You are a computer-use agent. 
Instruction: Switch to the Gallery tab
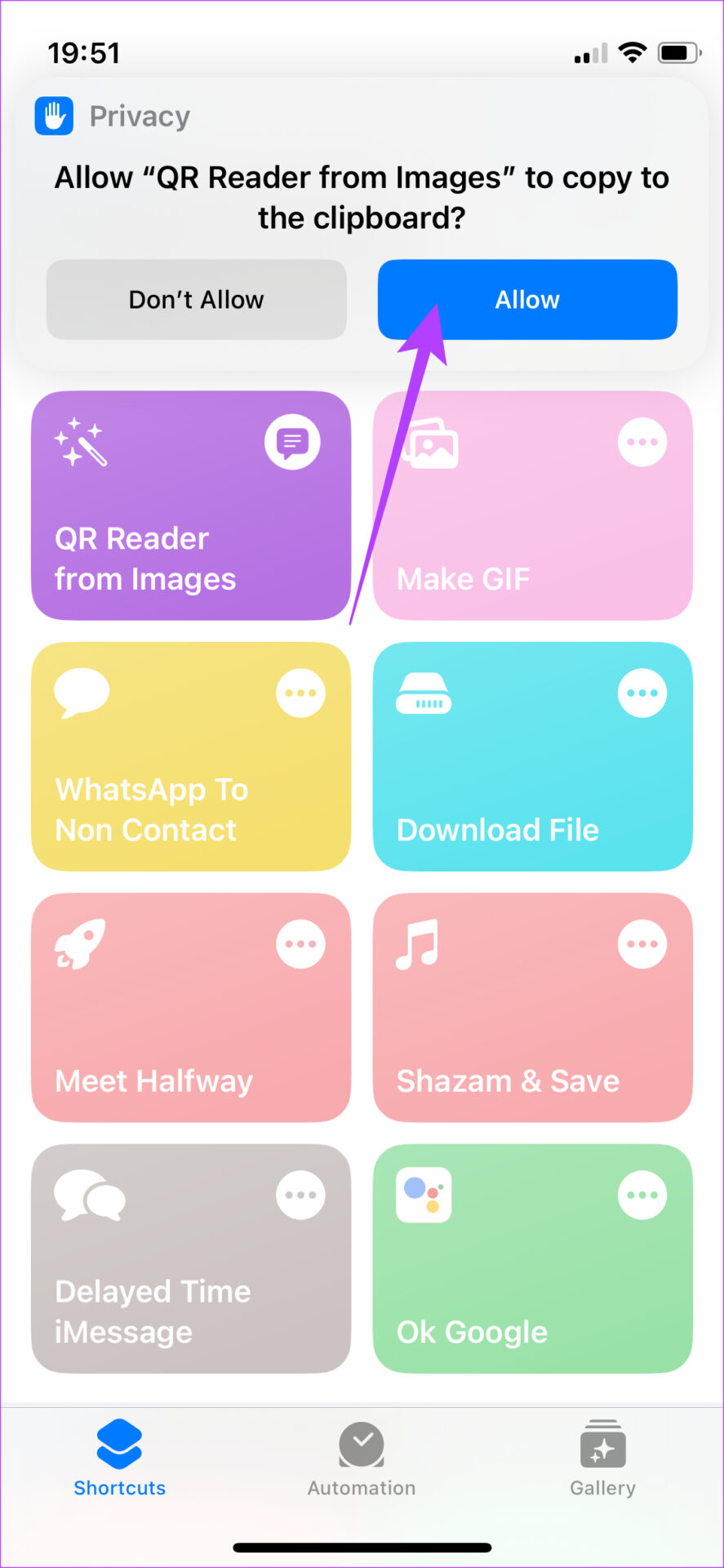pyautogui.click(x=602, y=1459)
